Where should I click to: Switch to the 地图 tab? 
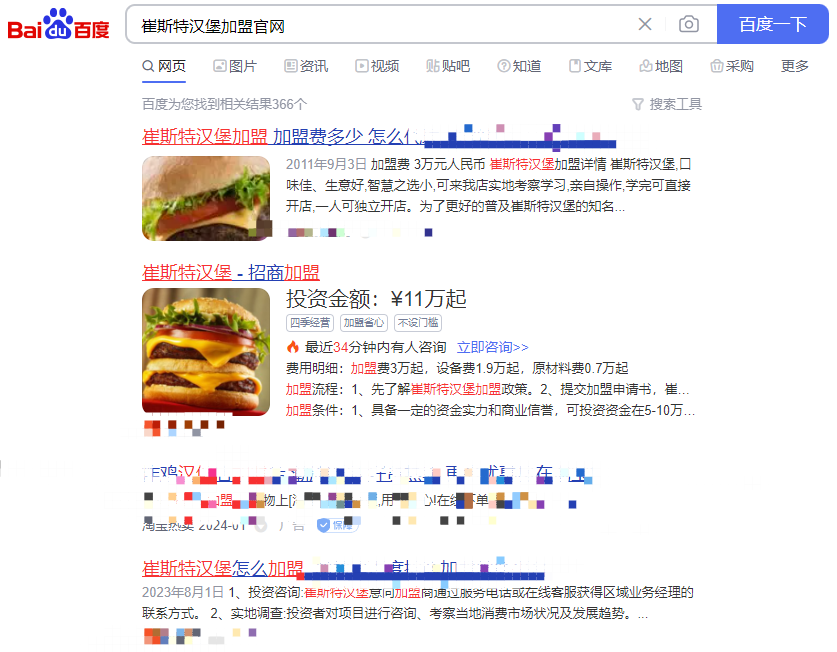click(661, 66)
